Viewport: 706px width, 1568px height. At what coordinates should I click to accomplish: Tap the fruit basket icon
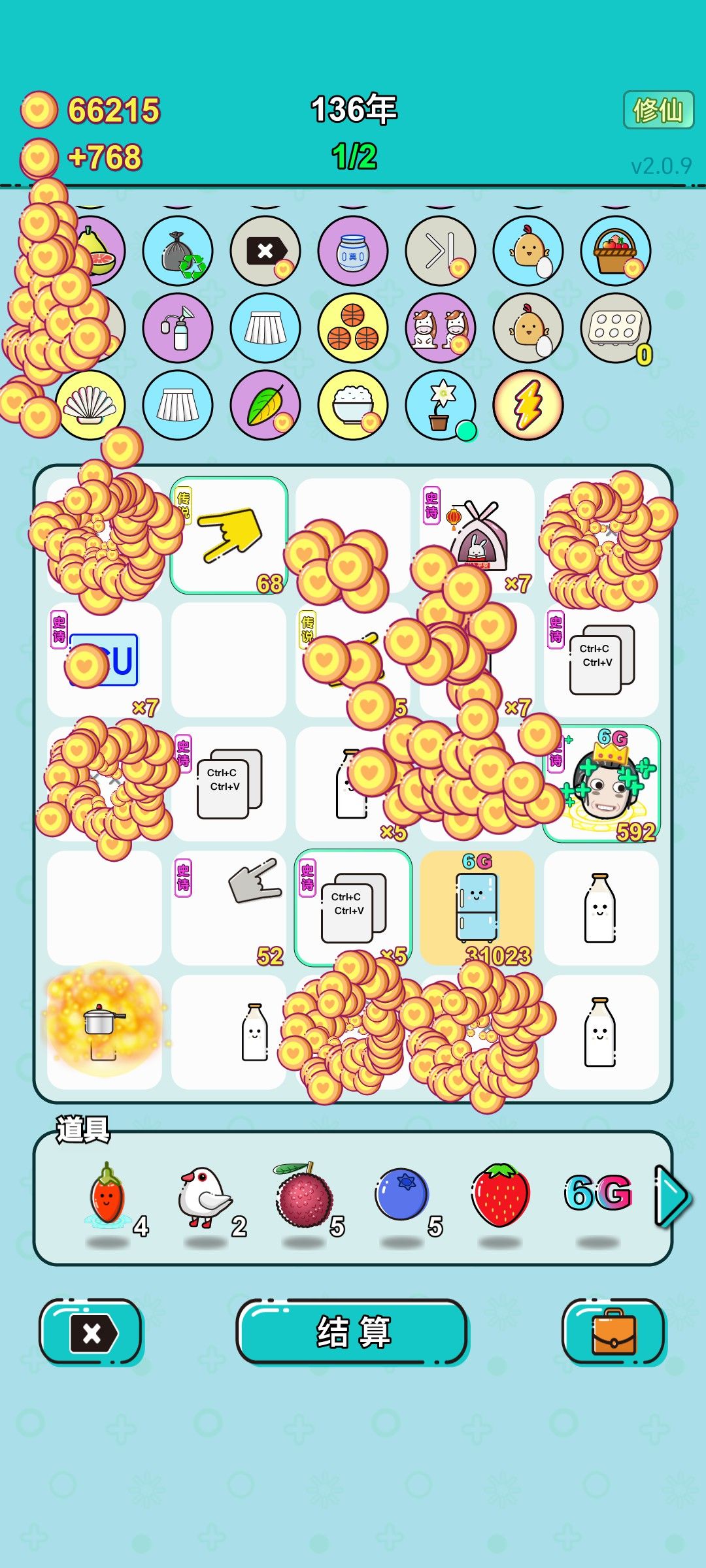click(x=616, y=251)
